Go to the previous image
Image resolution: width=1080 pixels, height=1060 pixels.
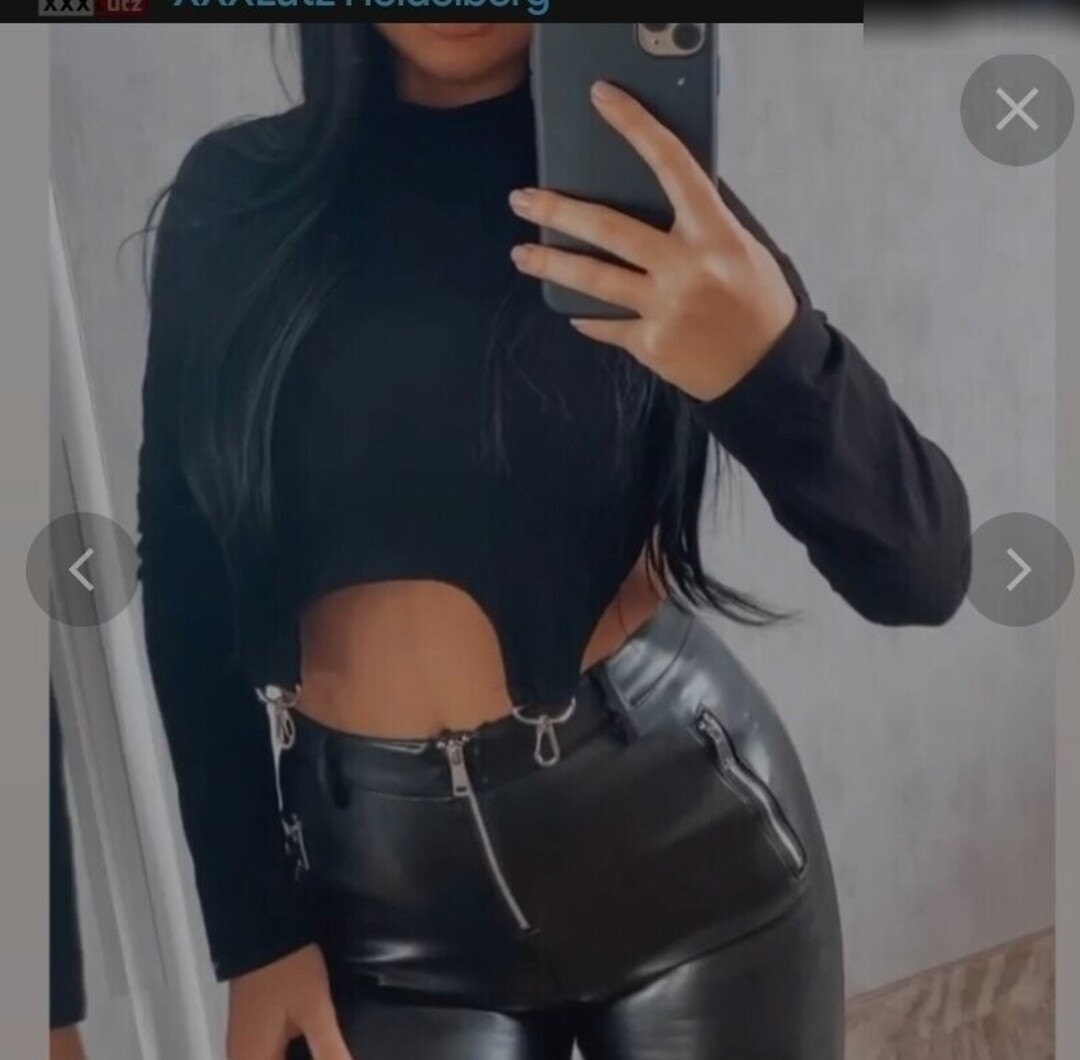click(x=82, y=569)
